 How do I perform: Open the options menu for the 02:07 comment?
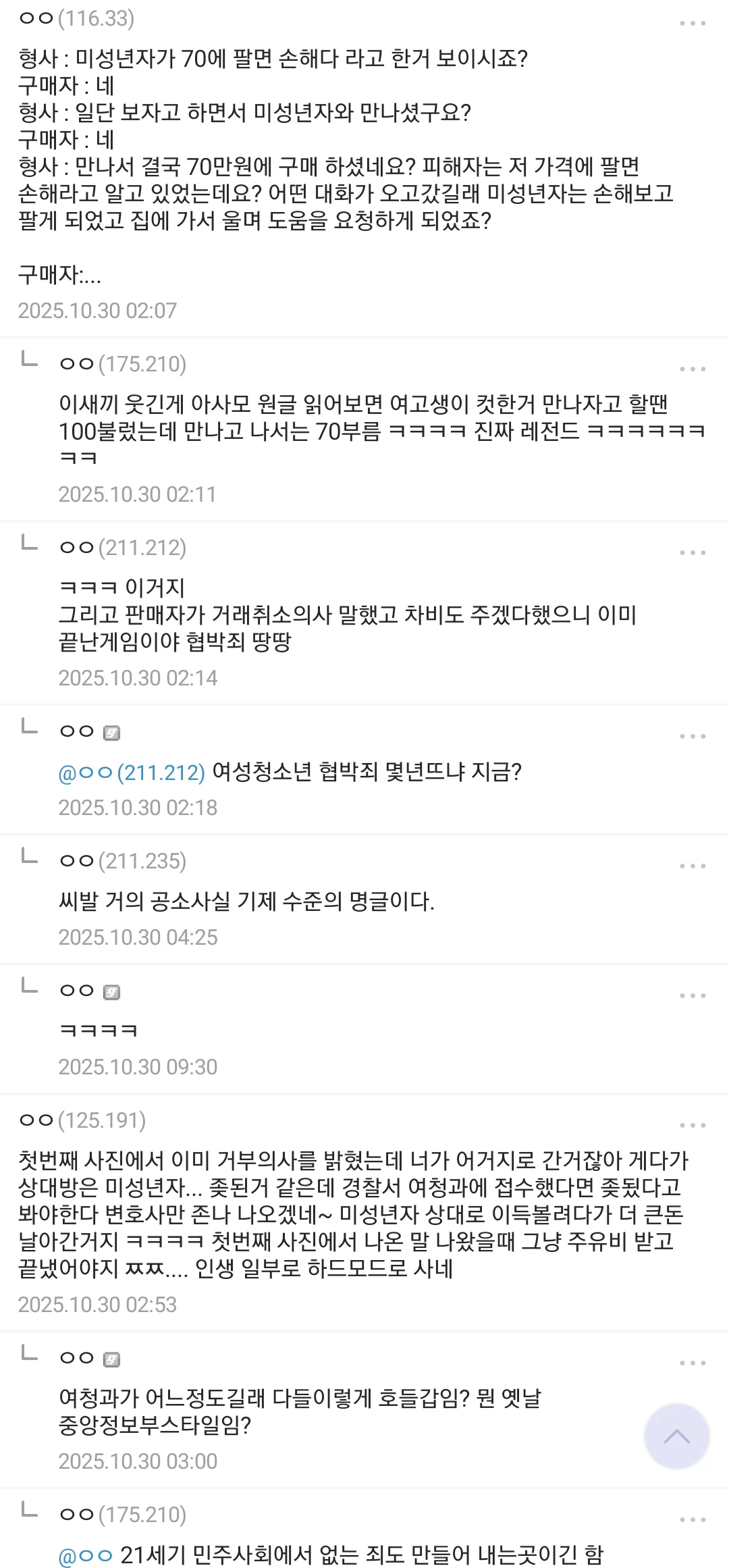693,24
